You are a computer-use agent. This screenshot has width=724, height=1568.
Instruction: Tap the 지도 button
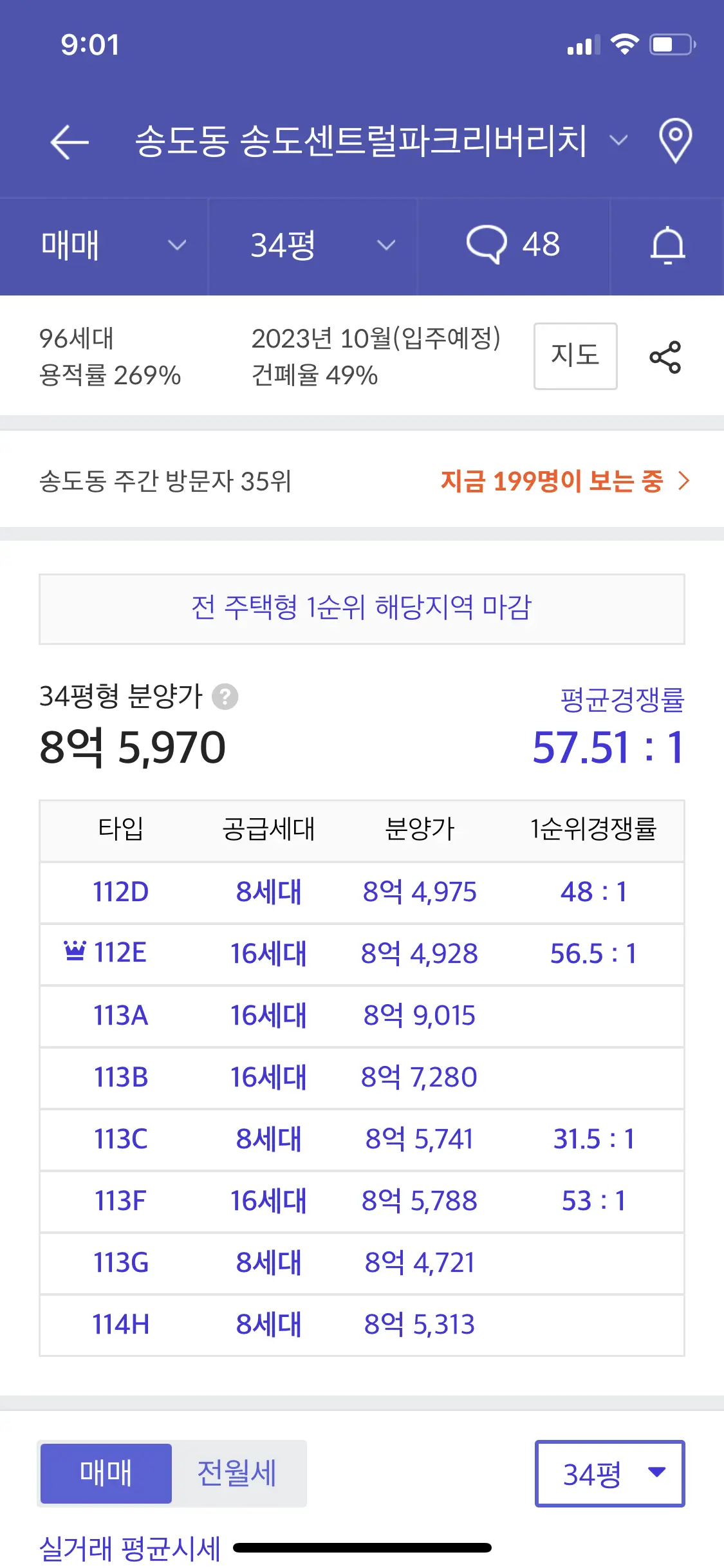[x=575, y=356]
